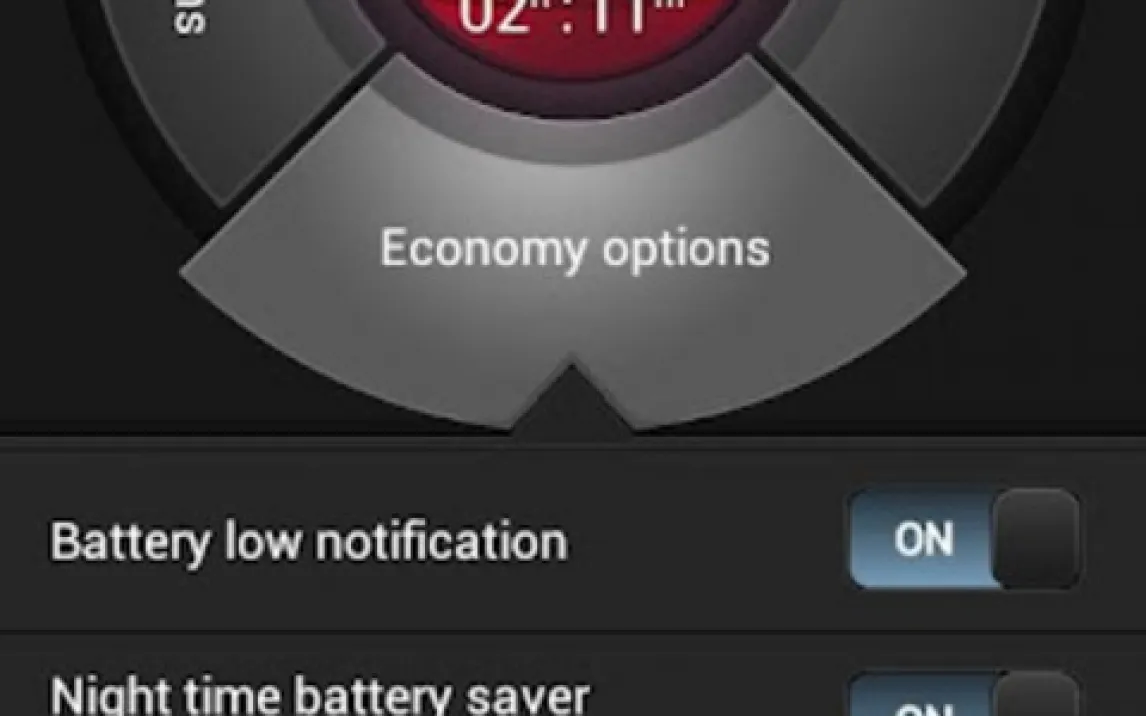Turn off Battery low notification
This screenshot has width=1146, height=716.
(x=964, y=538)
